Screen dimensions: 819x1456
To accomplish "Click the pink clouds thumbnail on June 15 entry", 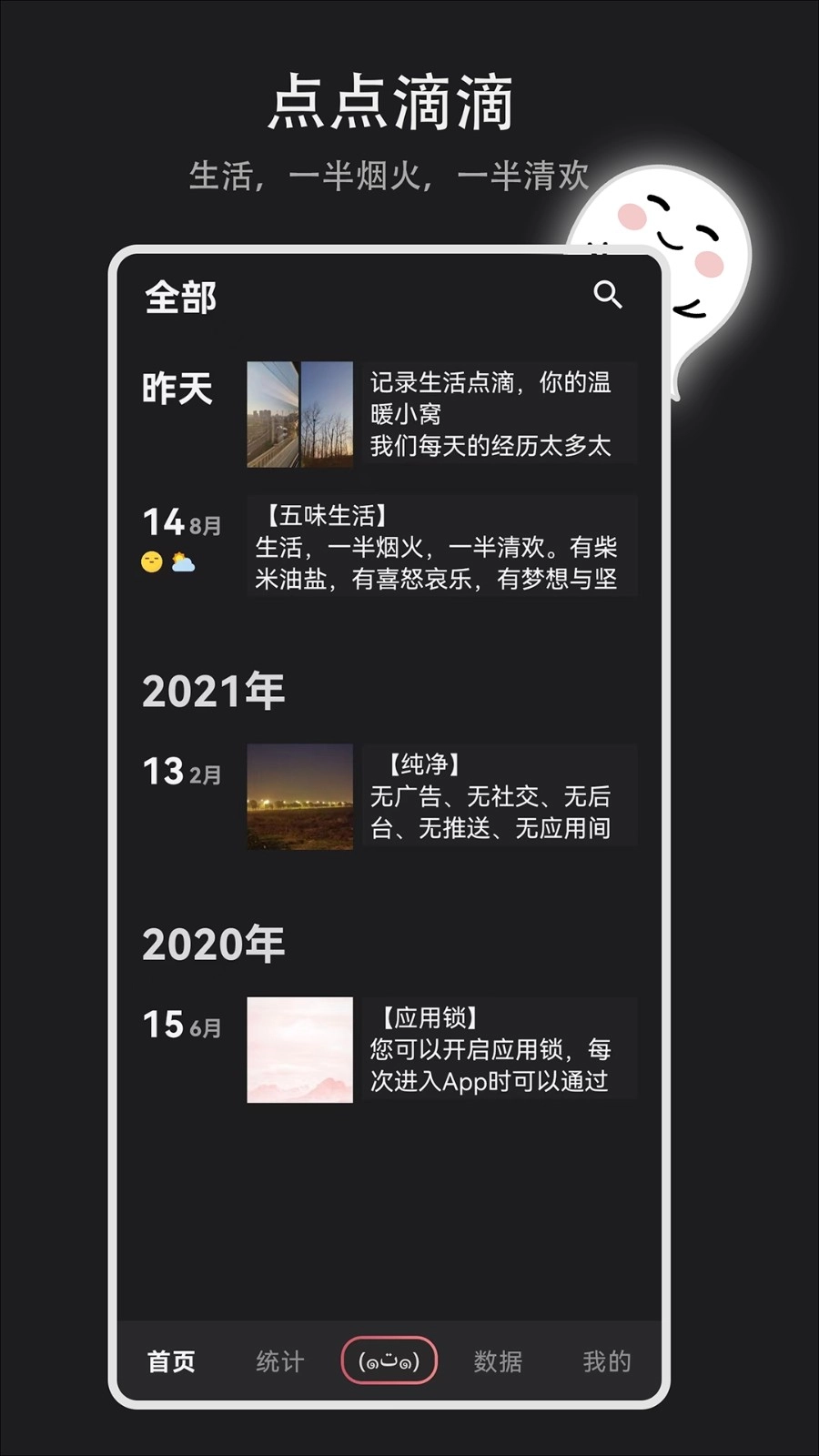I will (x=298, y=1048).
